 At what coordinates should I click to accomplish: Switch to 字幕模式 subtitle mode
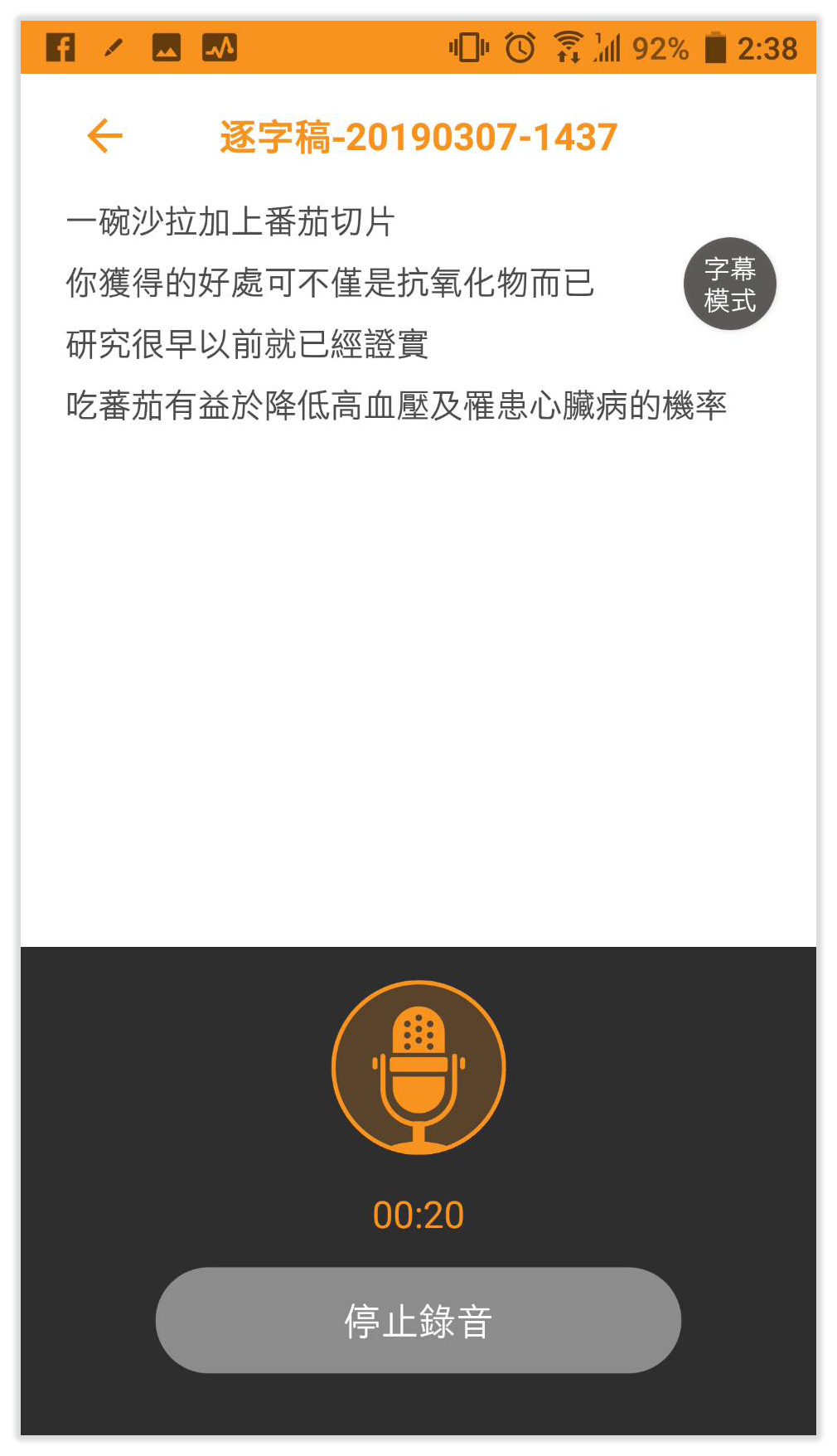(729, 284)
